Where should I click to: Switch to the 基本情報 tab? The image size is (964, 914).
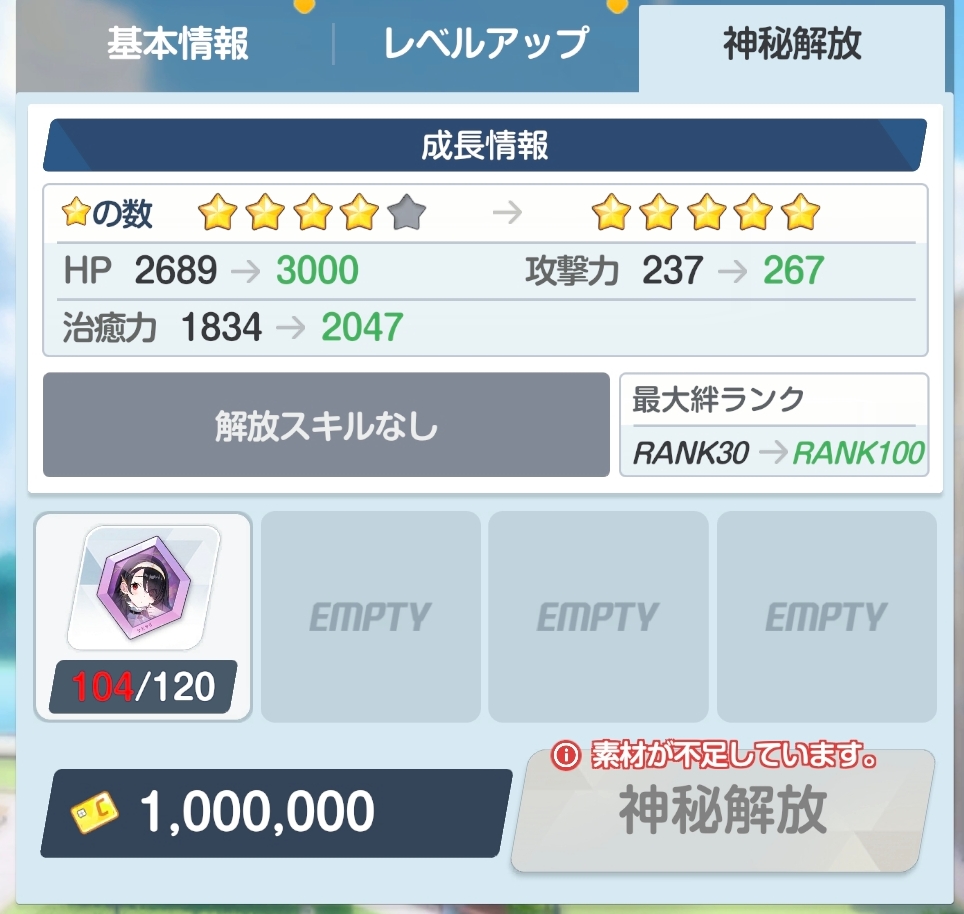point(177,45)
